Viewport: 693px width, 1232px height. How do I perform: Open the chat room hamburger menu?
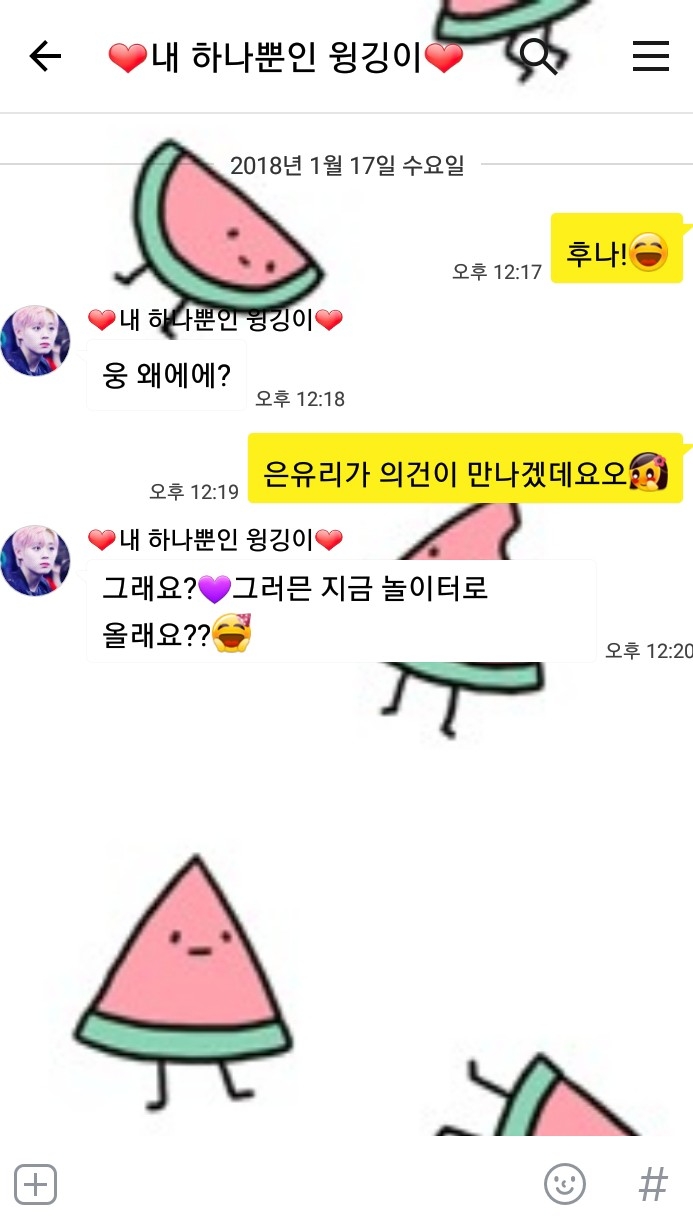(650, 57)
